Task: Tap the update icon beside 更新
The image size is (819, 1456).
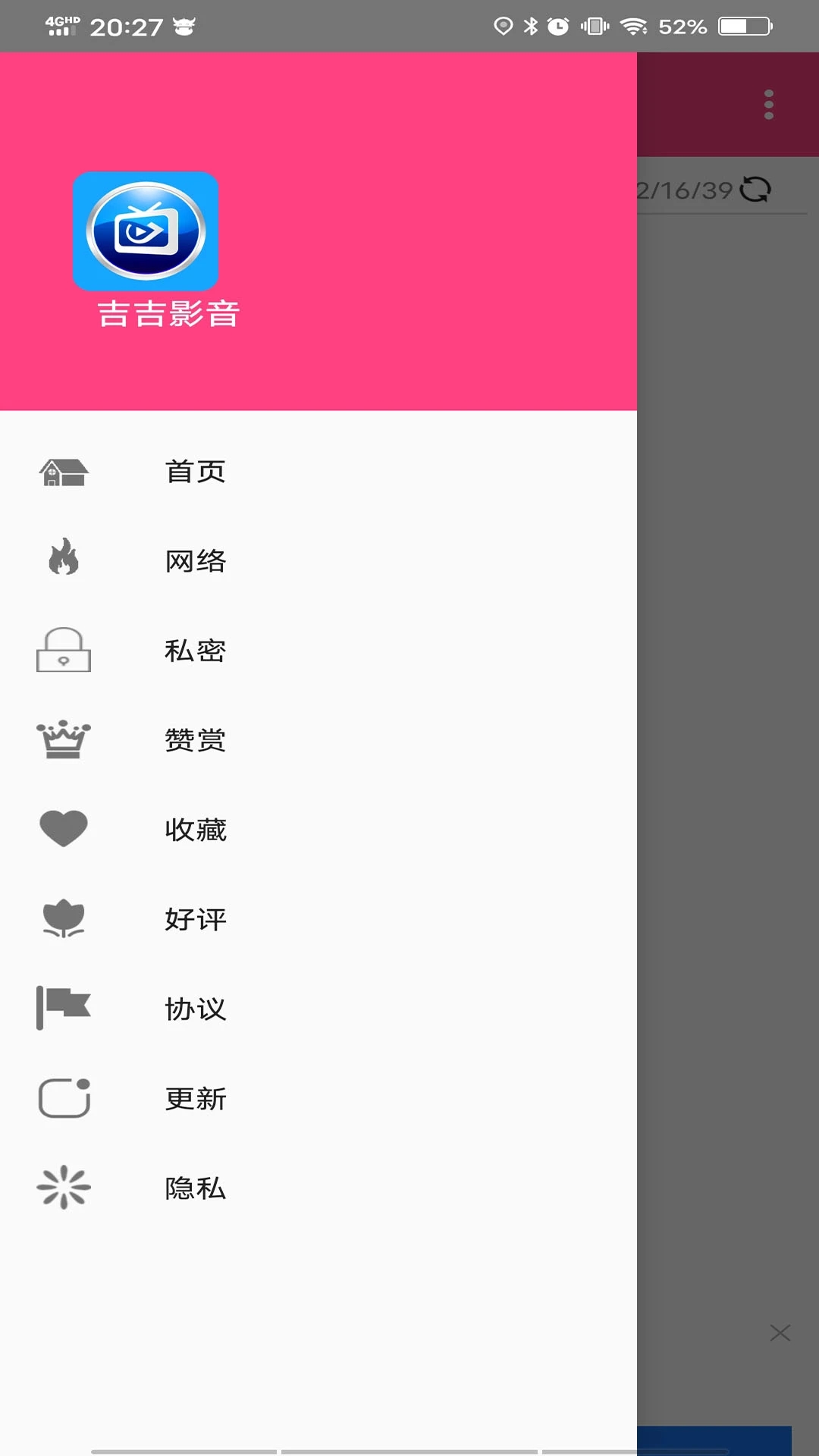Action: (64, 1098)
